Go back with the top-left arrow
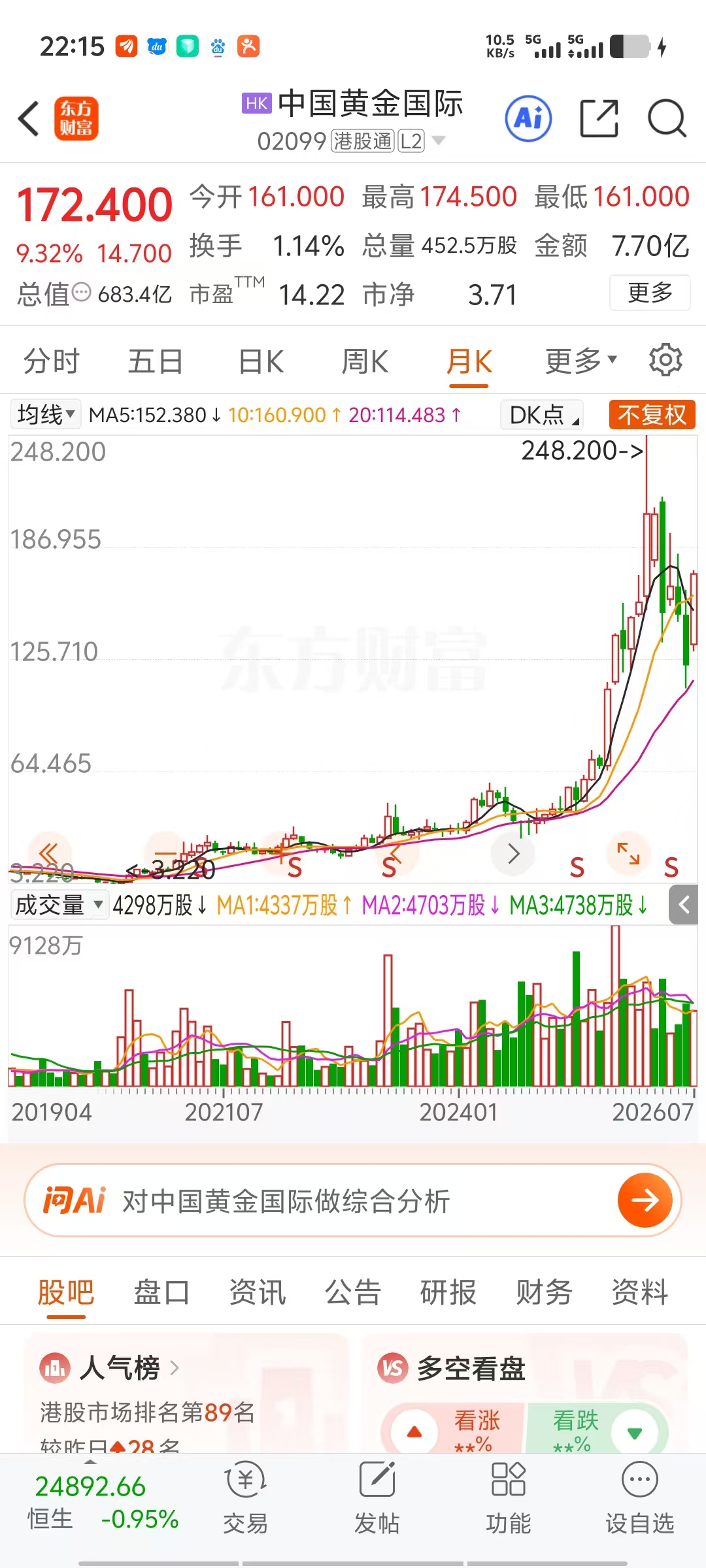Viewport: 706px width, 1568px height. coord(29,119)
